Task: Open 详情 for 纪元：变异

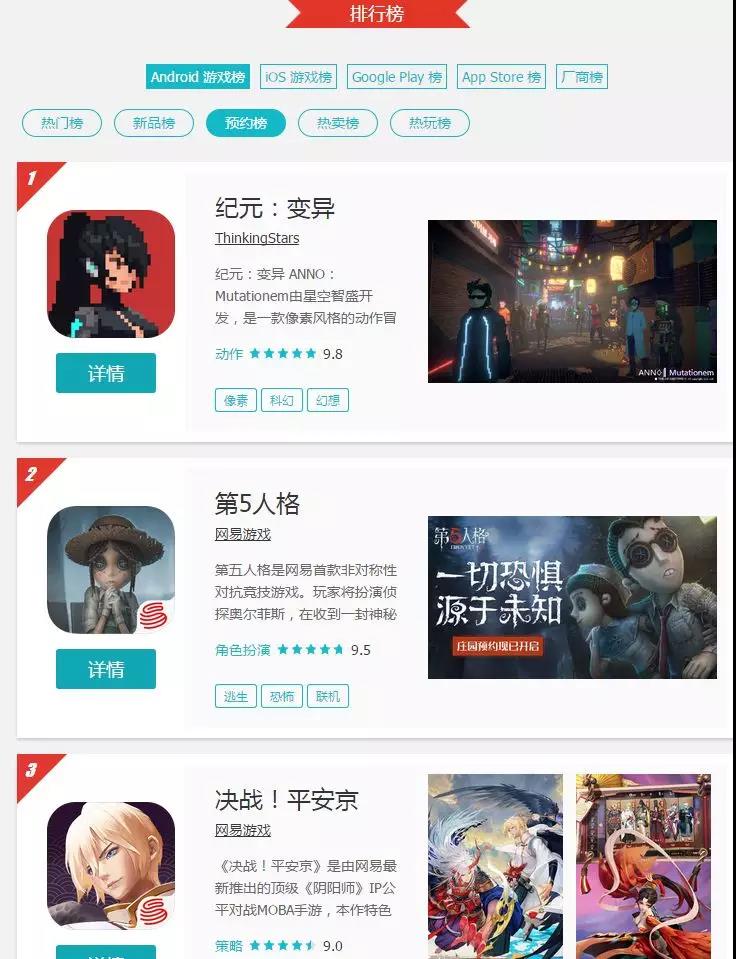Action: coord(106,373)
